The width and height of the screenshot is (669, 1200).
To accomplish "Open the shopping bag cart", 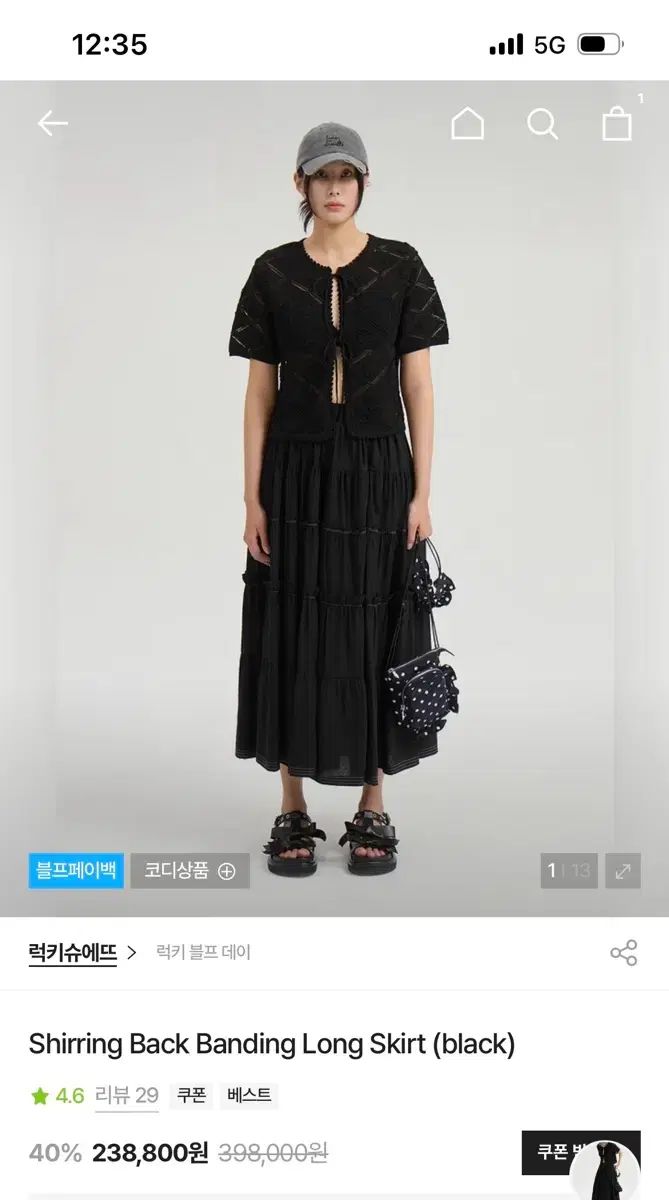I will click(x=618, y=122).
